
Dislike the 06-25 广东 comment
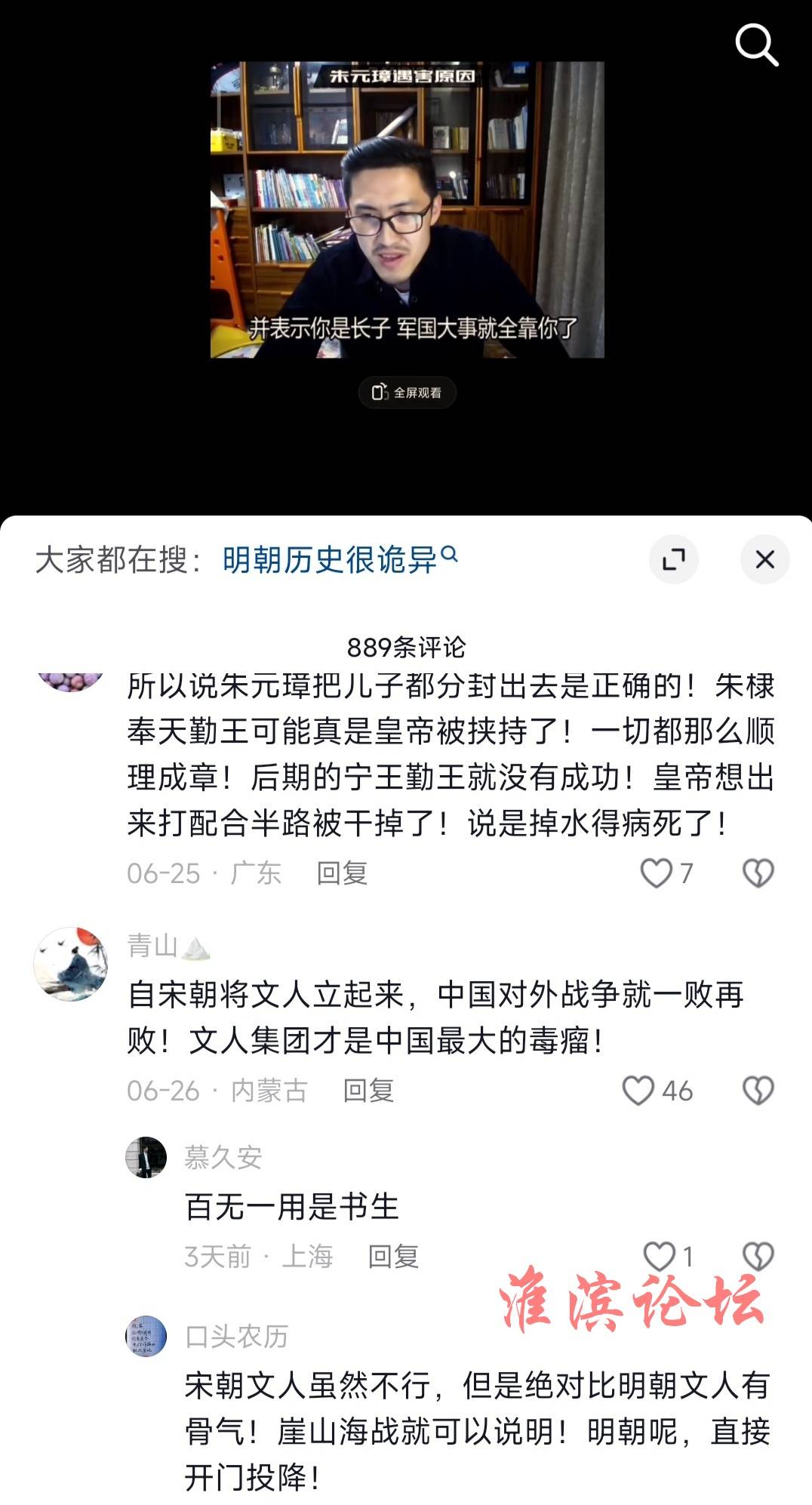[758, 873]
